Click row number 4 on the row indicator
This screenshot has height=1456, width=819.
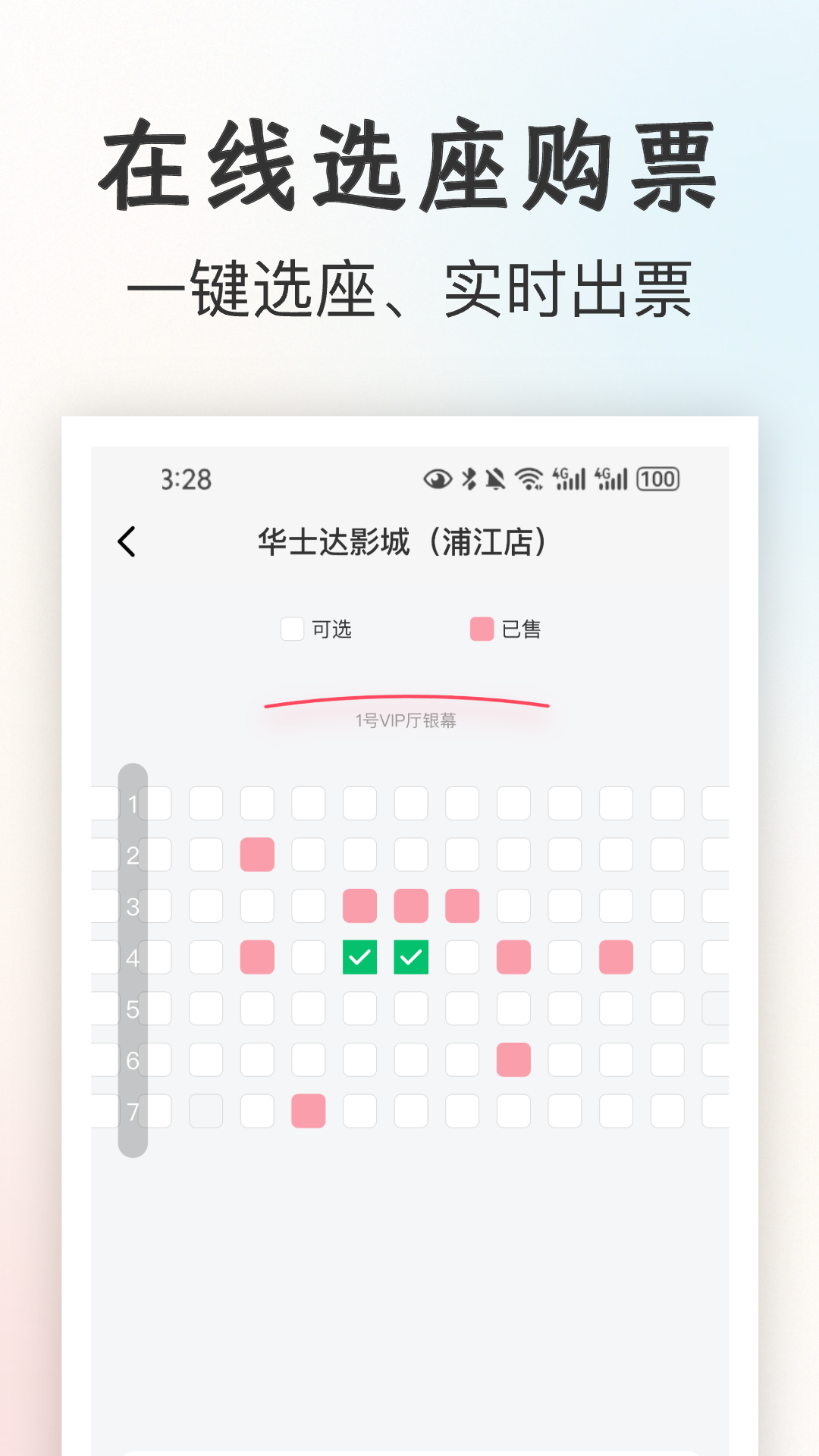[x=133, y=958]
